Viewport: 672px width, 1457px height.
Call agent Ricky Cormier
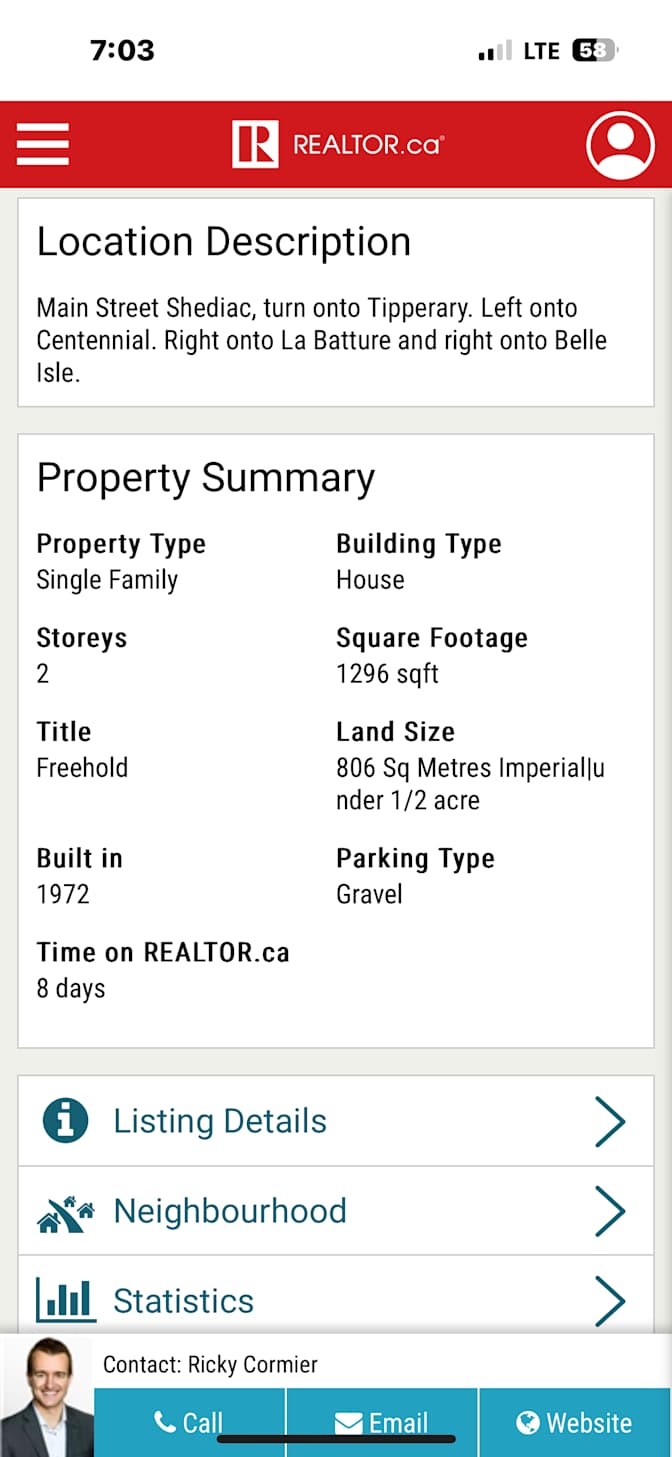click(190, 1422)
